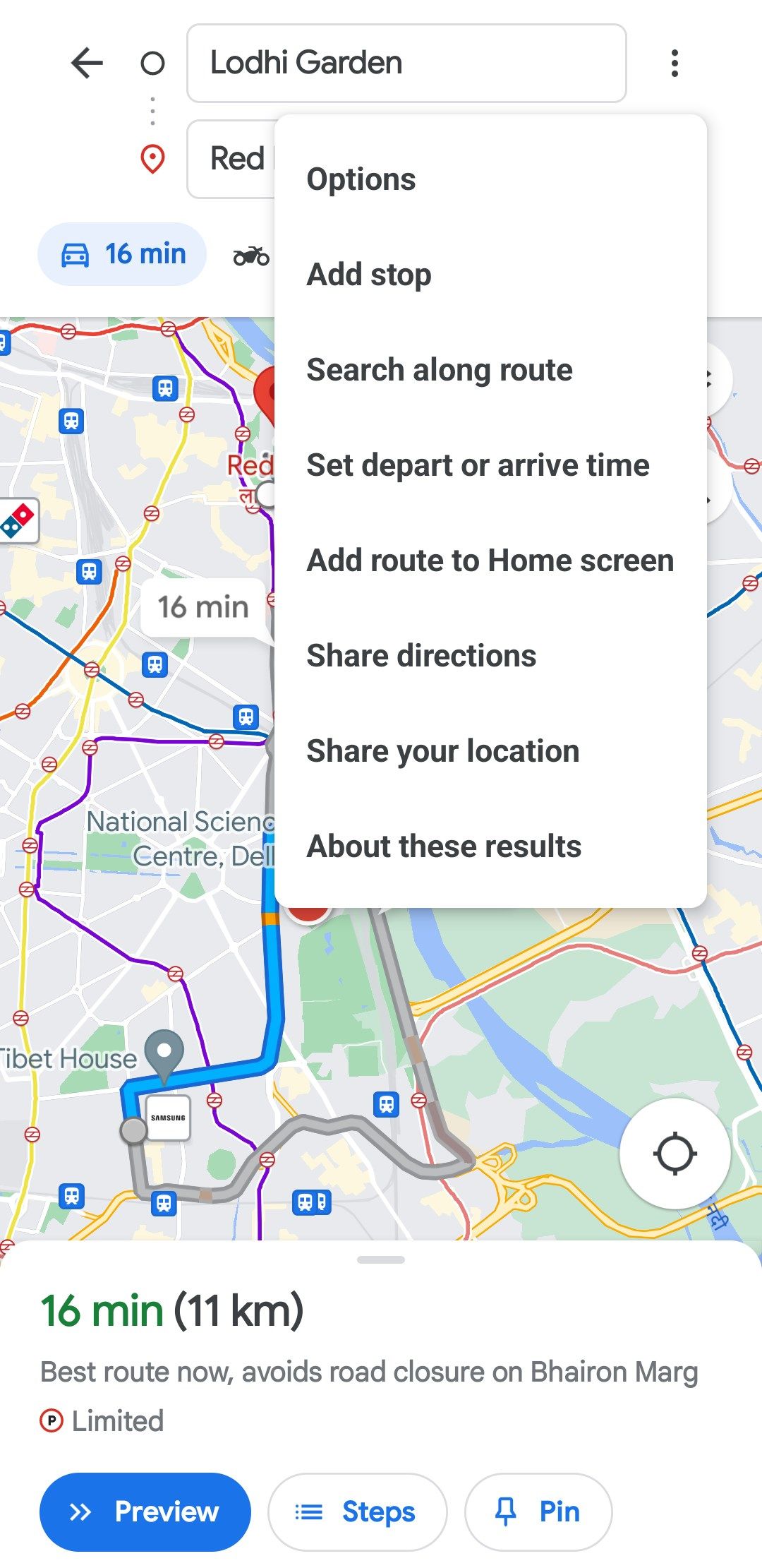The height and width of the screenshot is (1568, 762).
Task: Open About these results
Action: point(444,846)
